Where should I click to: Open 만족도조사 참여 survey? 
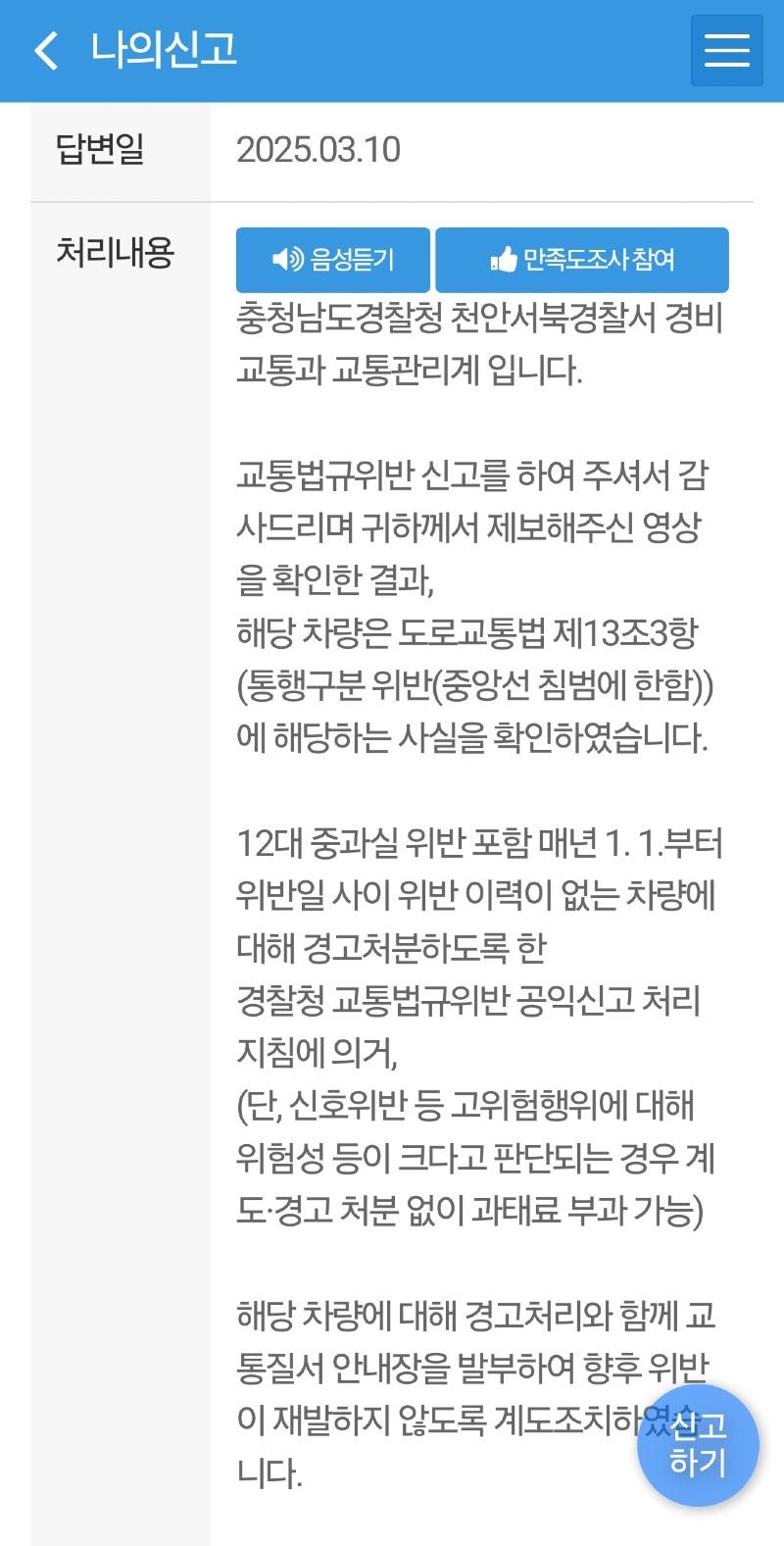(582, 260)
